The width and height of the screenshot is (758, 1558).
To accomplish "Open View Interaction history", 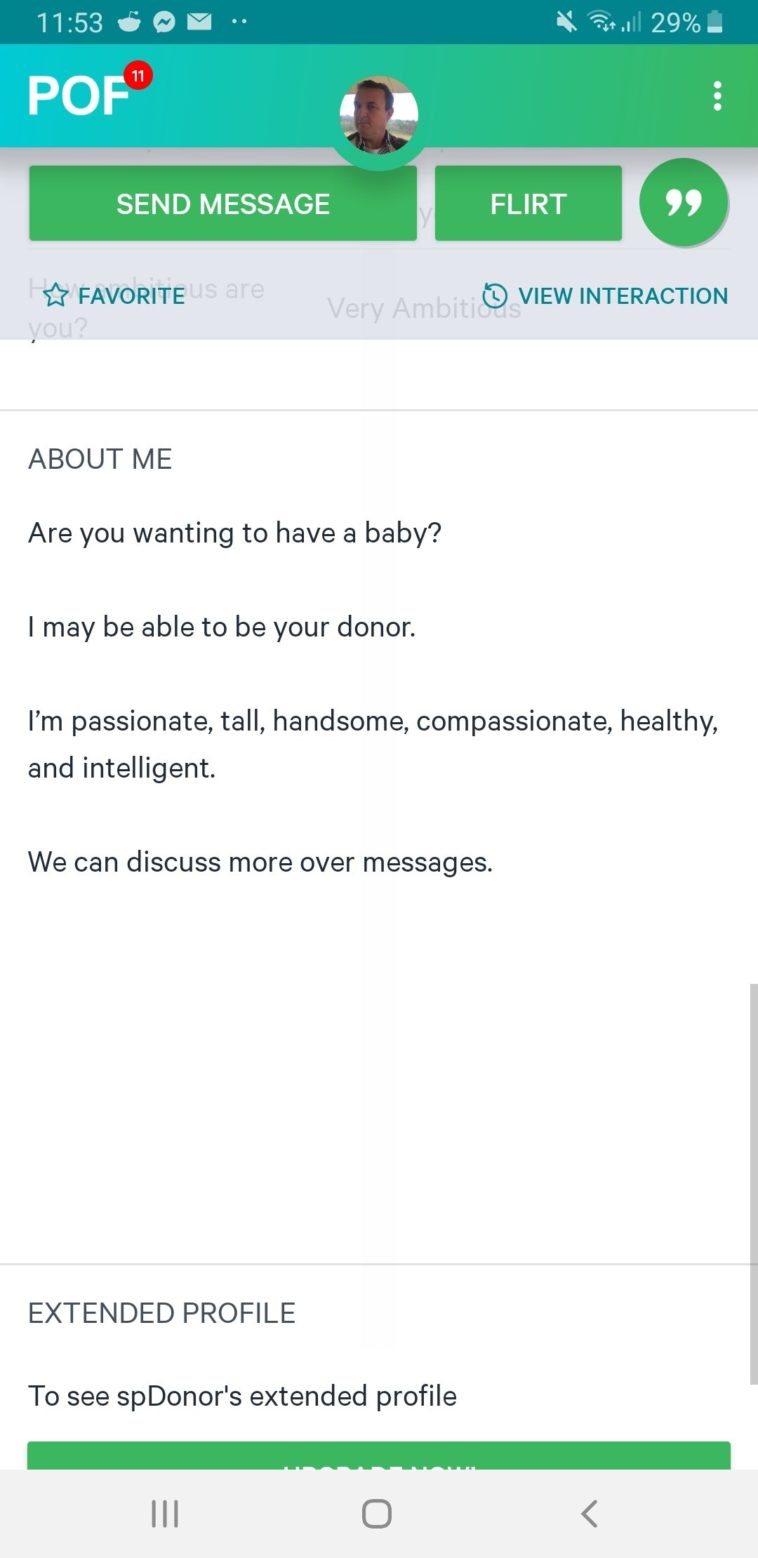I will (605, 296).
